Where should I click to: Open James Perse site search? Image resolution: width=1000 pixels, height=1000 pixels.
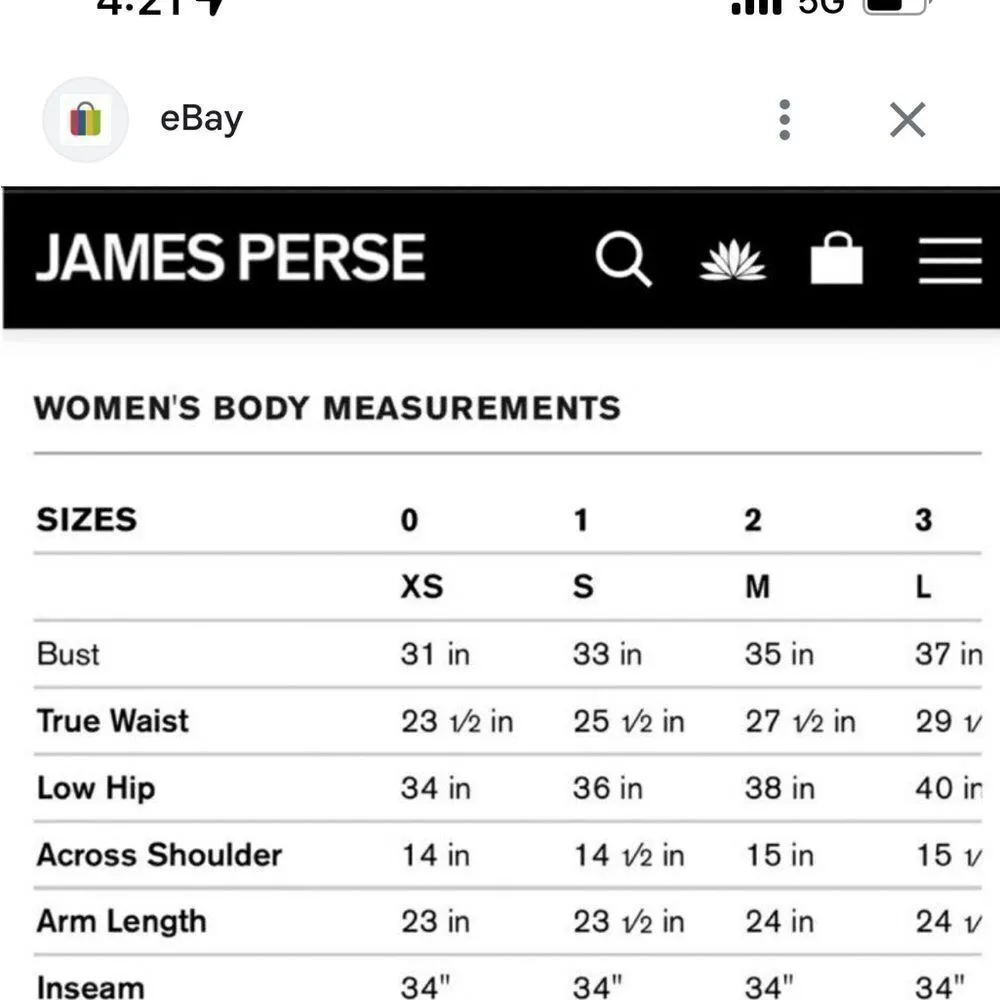624,259
